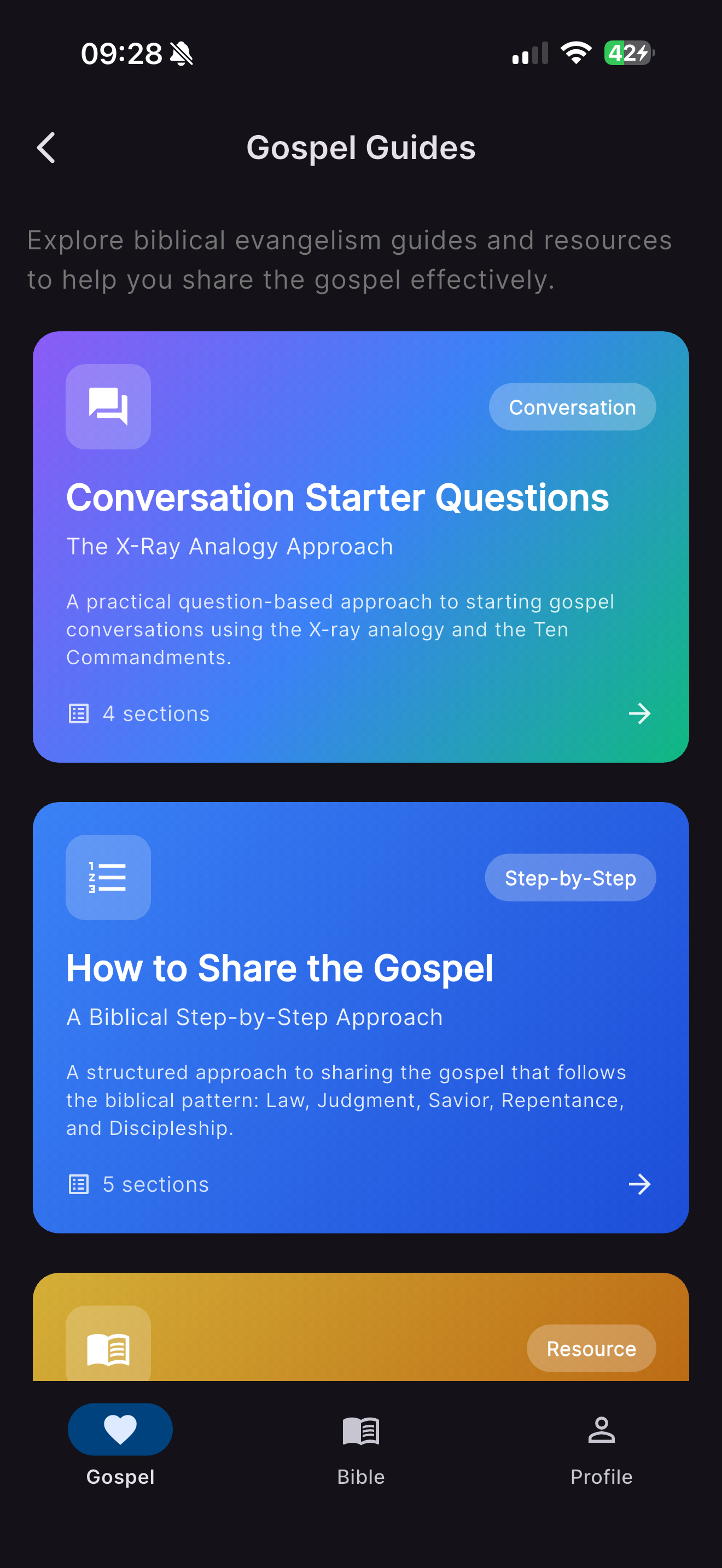Go back from Gospel Guides

[x=46, y=148]
